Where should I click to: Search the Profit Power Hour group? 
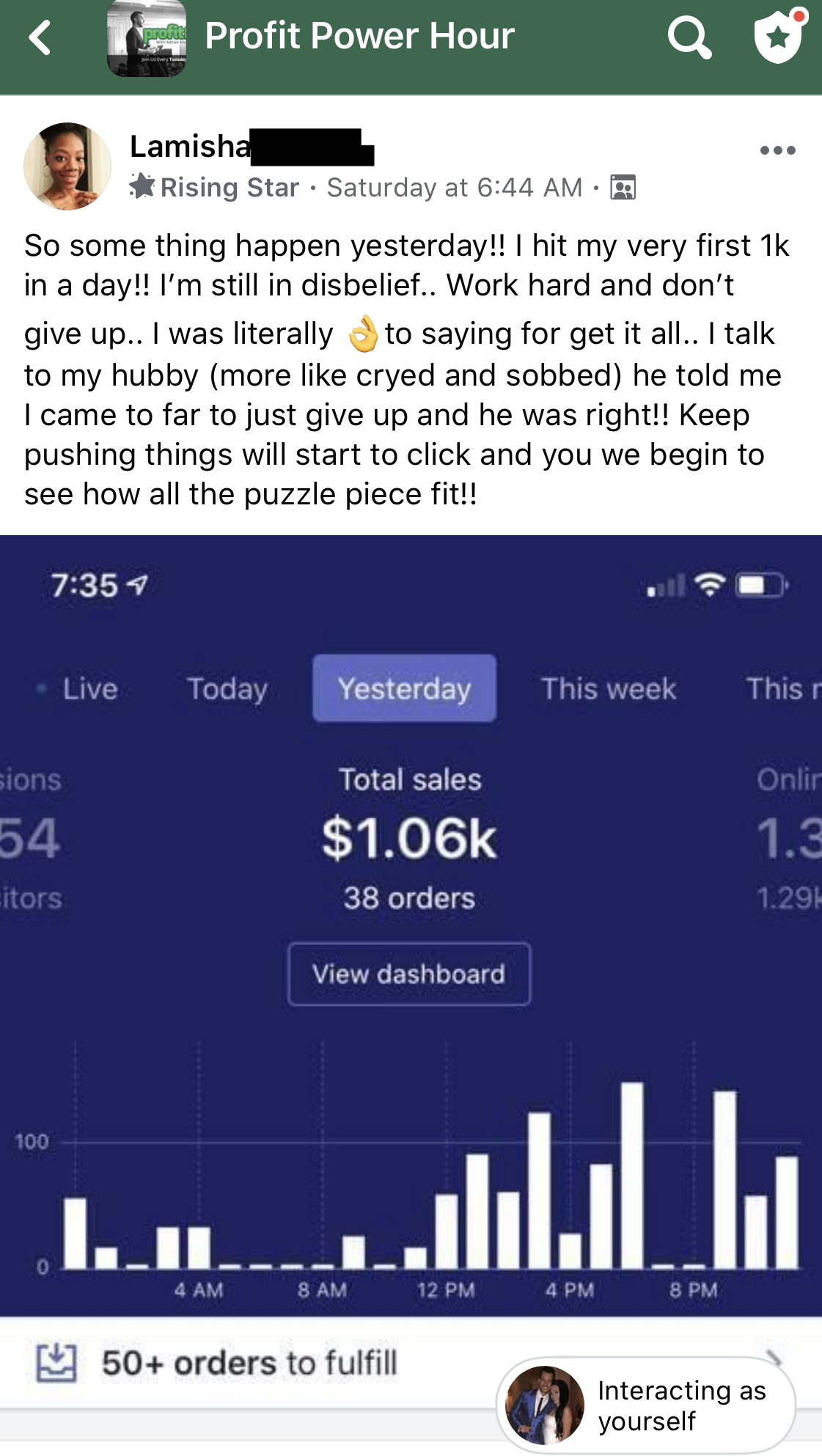point(689,37)
